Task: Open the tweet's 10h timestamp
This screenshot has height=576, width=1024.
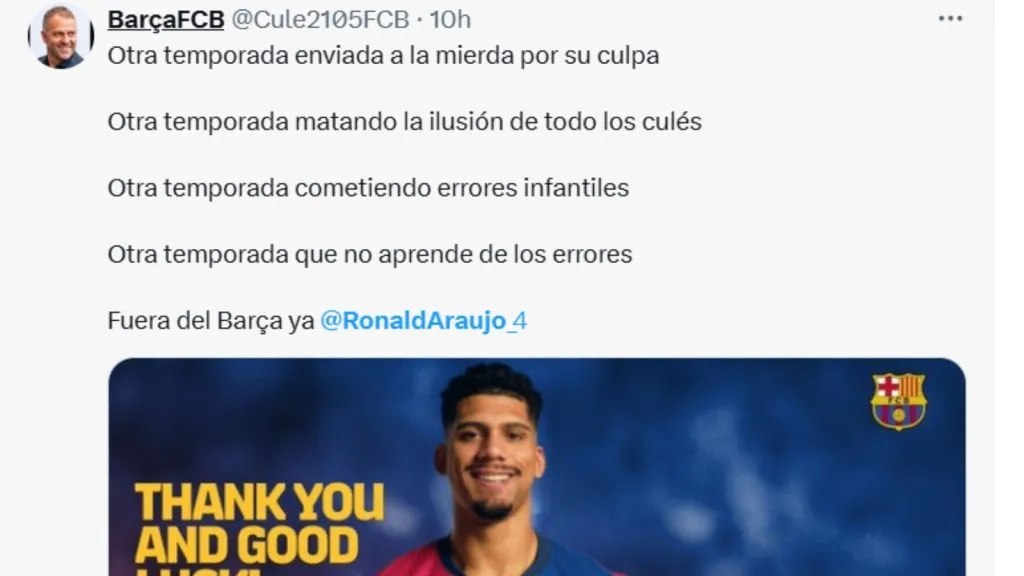Action: [451, 19]
